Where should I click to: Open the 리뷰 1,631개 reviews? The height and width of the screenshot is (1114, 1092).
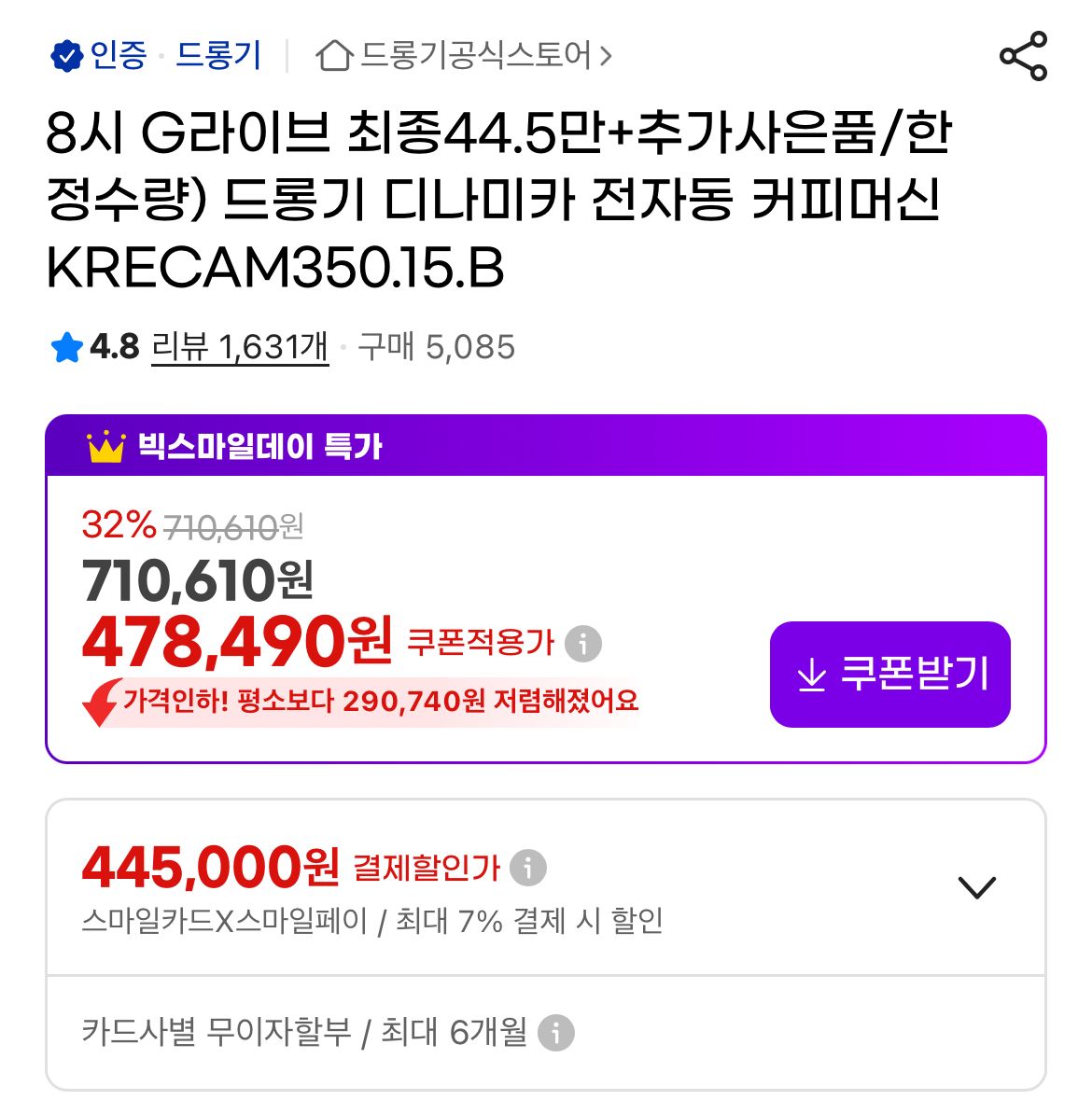coord(240,347)
